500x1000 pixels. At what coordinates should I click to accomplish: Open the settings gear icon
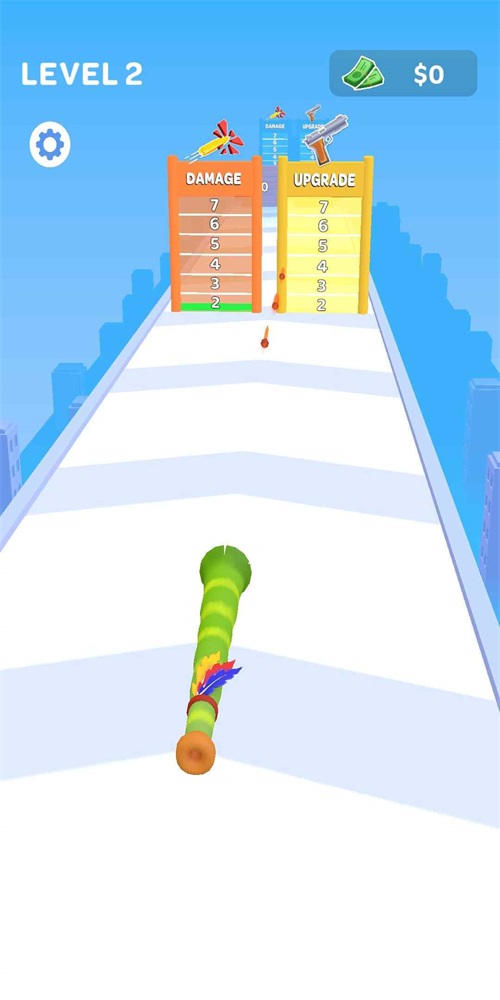click(50, 145)
